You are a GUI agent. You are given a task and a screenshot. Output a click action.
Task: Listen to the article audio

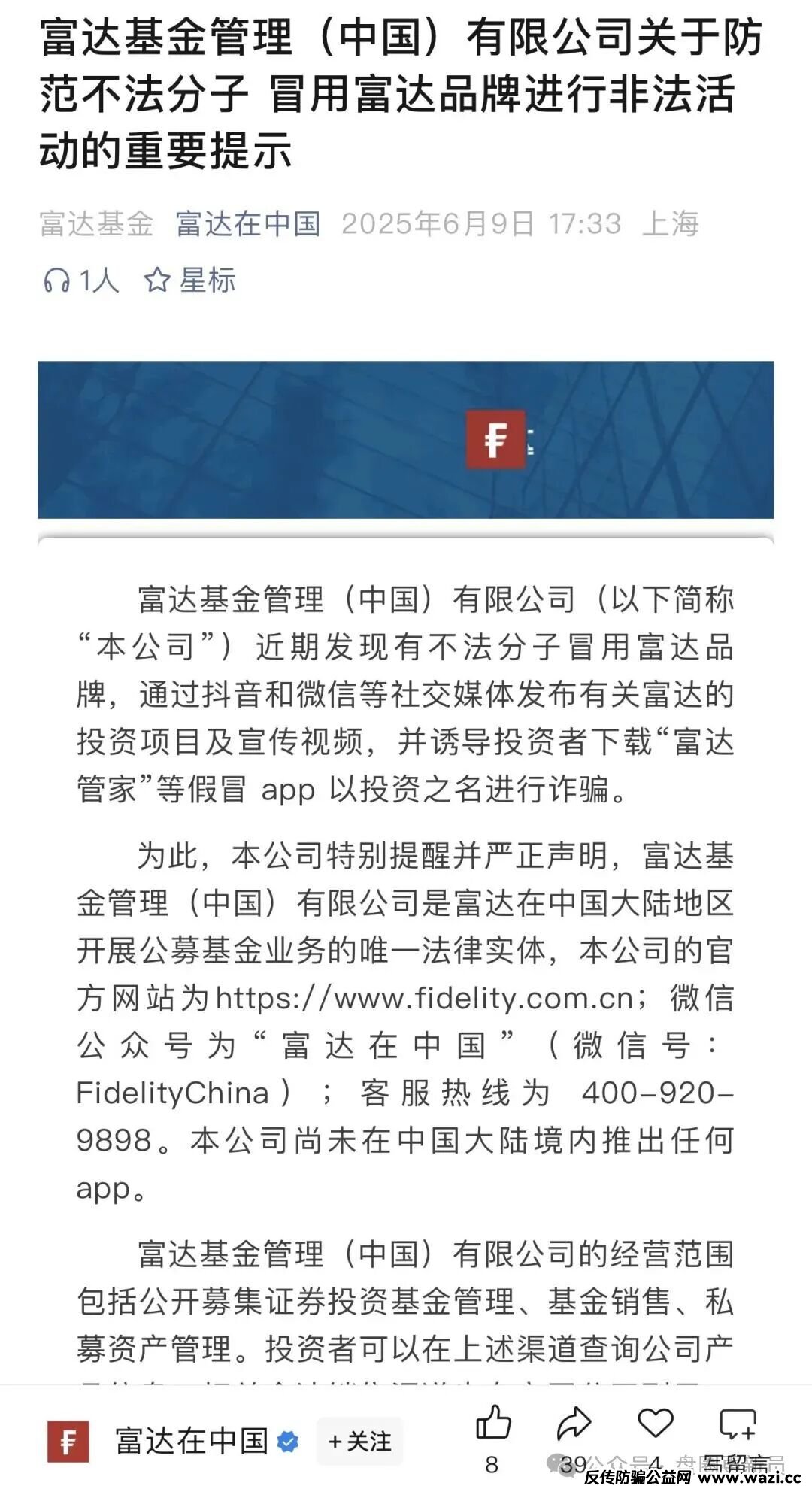80,280
